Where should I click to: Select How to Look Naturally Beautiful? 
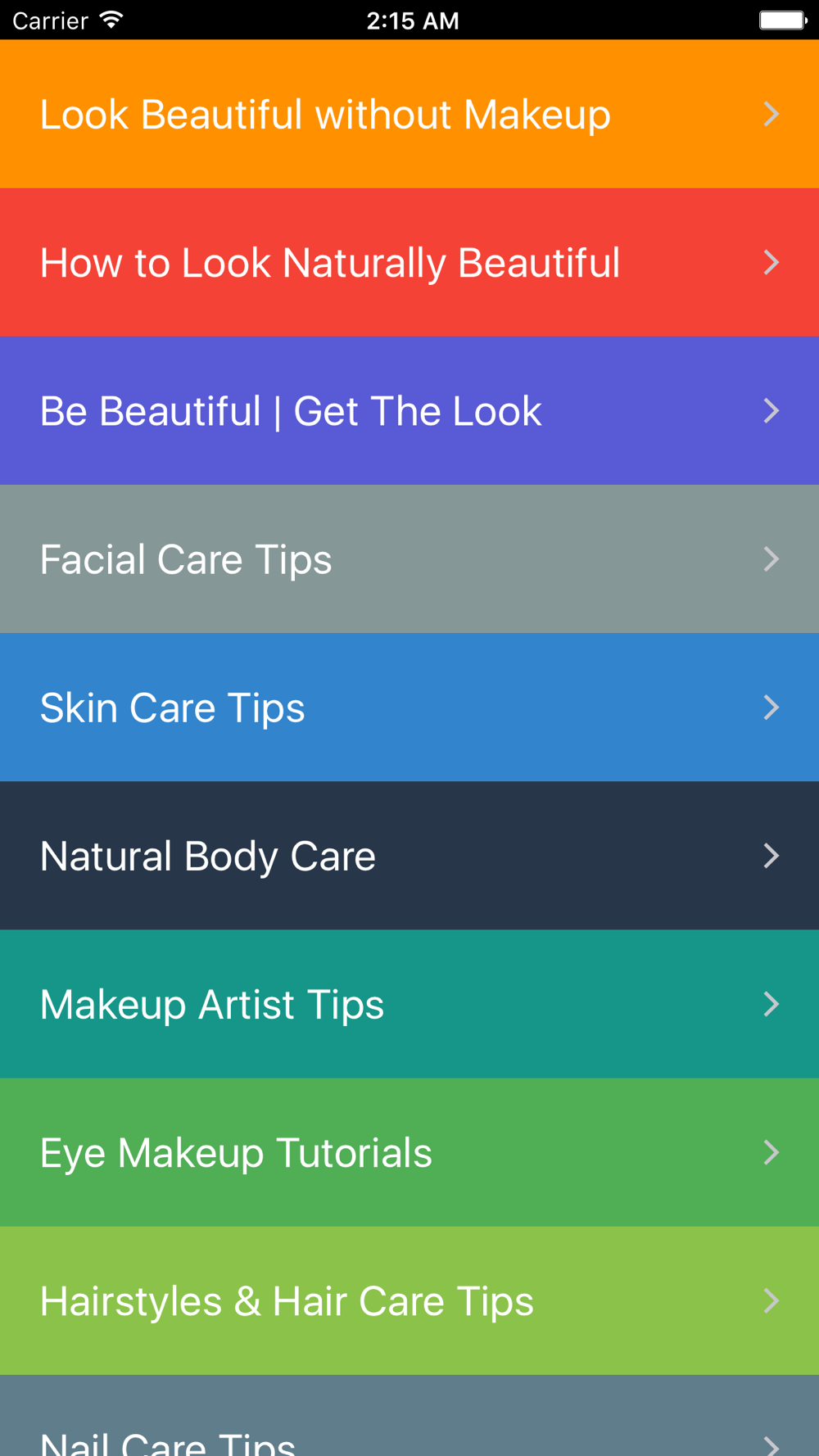(409, 263)
